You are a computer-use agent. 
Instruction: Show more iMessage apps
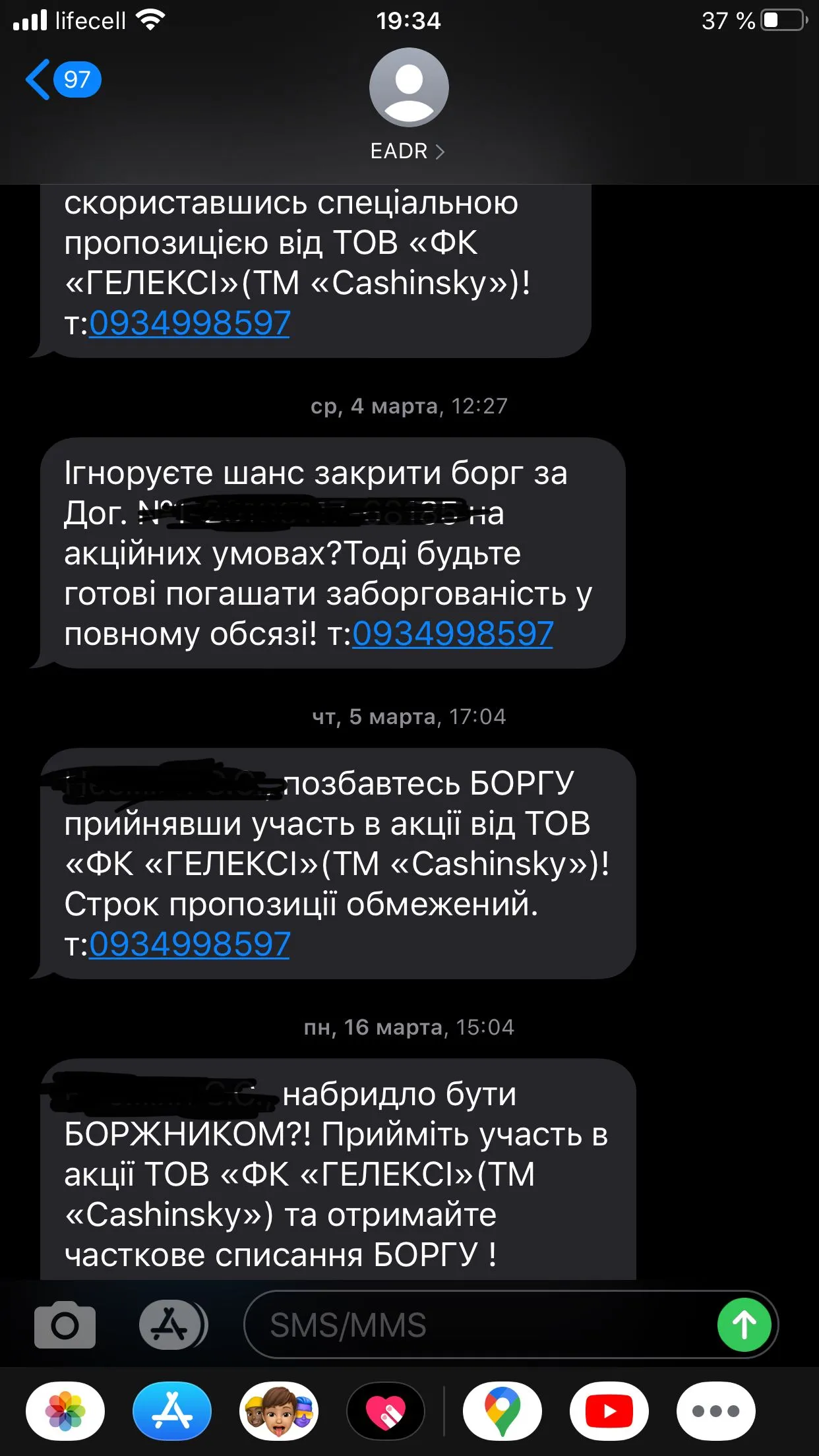click(x=715, y=1411)
